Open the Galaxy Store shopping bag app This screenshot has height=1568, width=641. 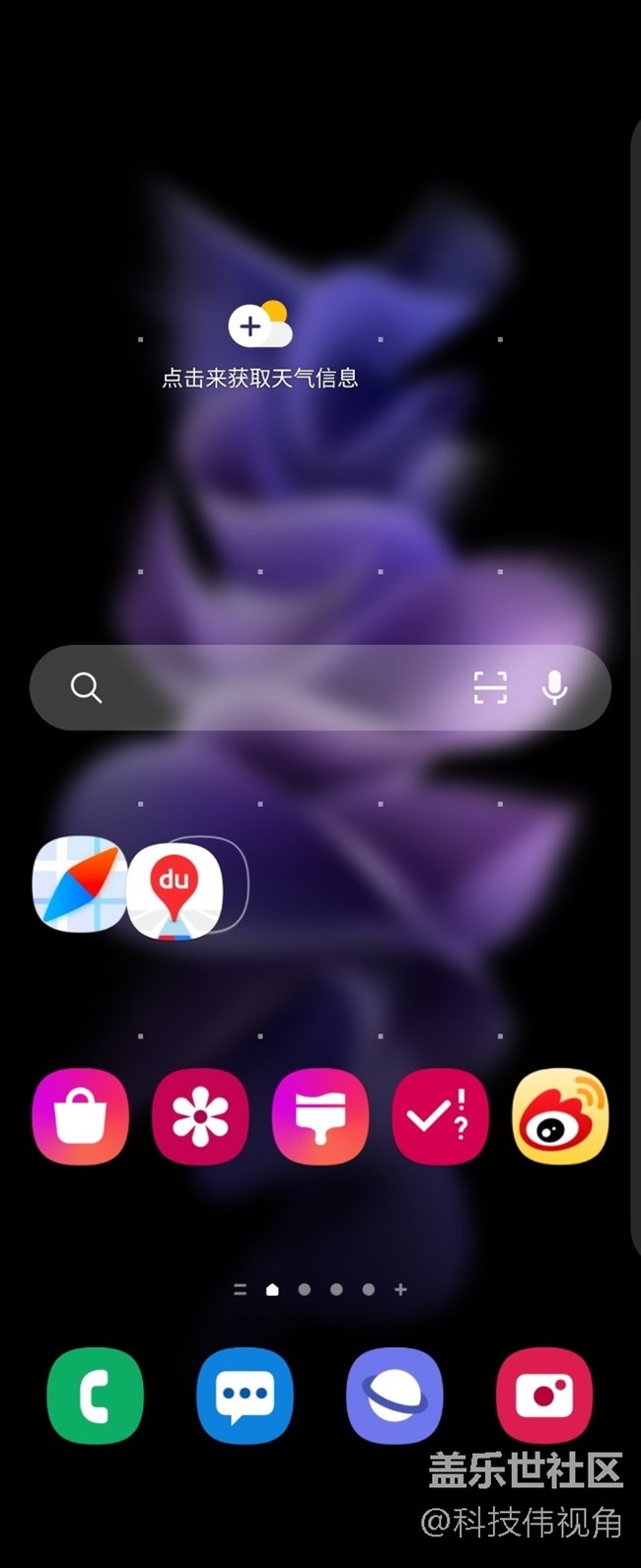[x=80, y=1117]
